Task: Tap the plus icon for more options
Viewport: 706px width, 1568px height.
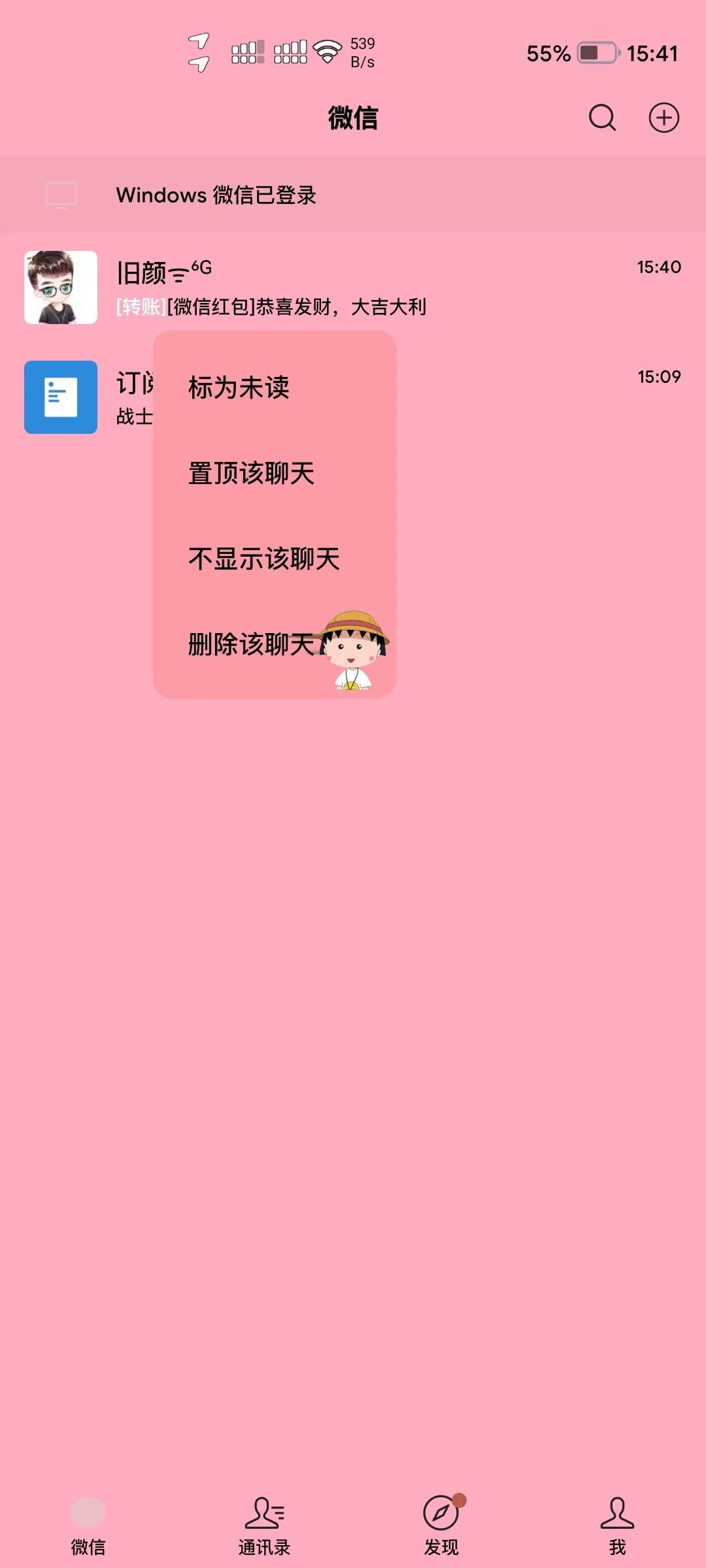Action: pos(664,118)
